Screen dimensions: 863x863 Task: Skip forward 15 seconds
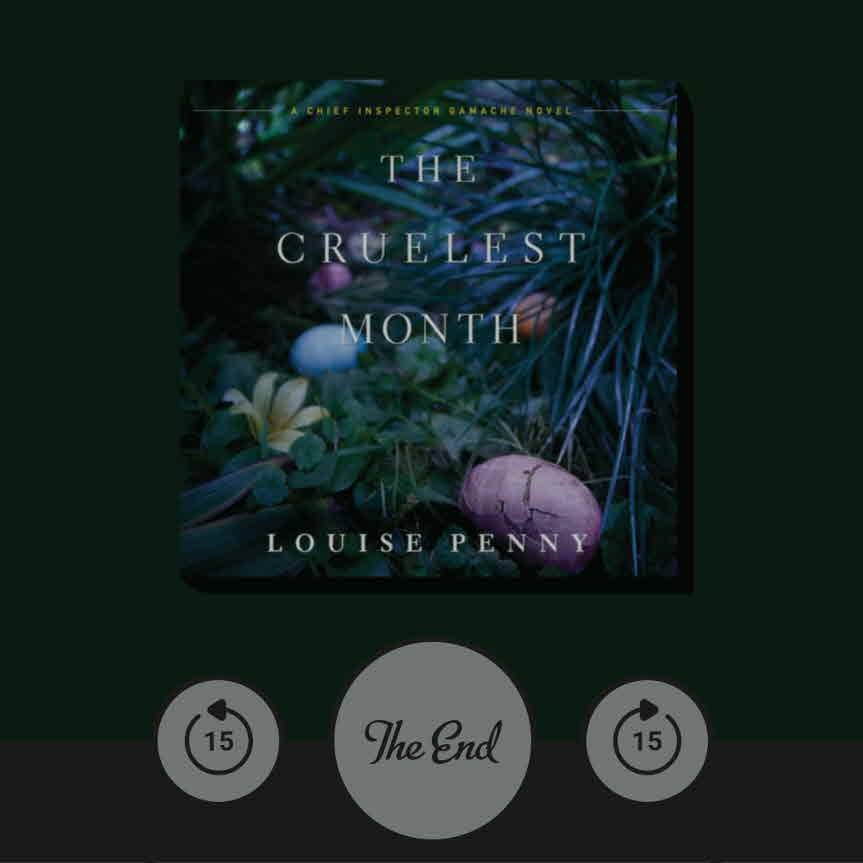coord(647,741)
